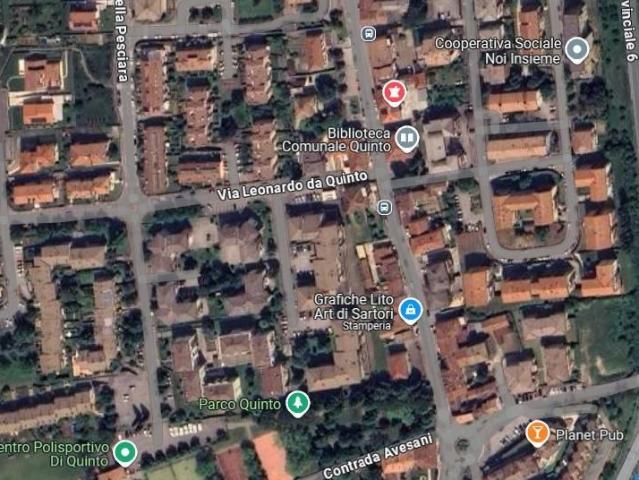
Task: Open the Cooperativa Sociale Noi Insieme pin
Action: tap(576, 48)
